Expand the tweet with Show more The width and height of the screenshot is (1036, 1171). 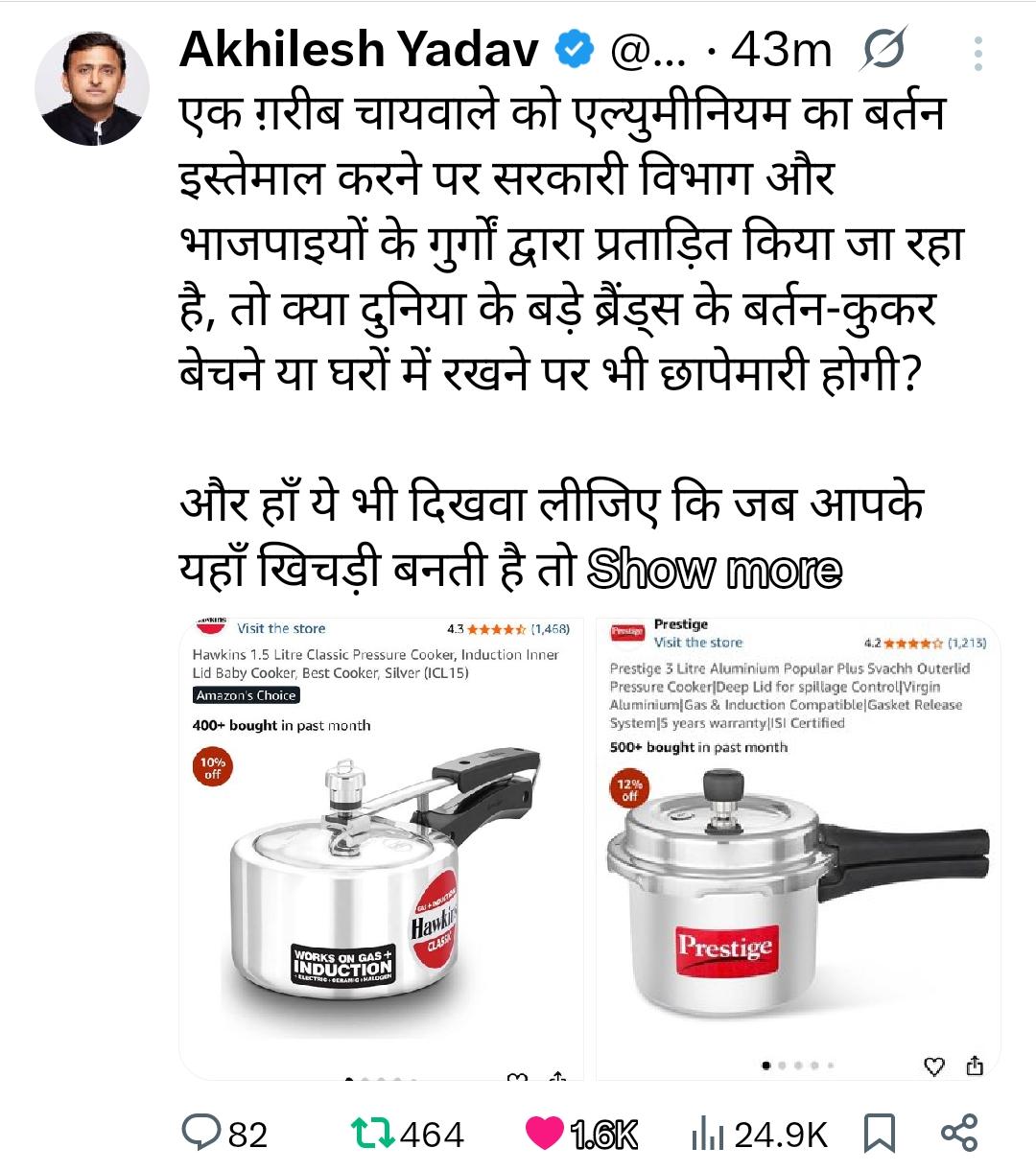pyautogui.click(x=714, y=571)
